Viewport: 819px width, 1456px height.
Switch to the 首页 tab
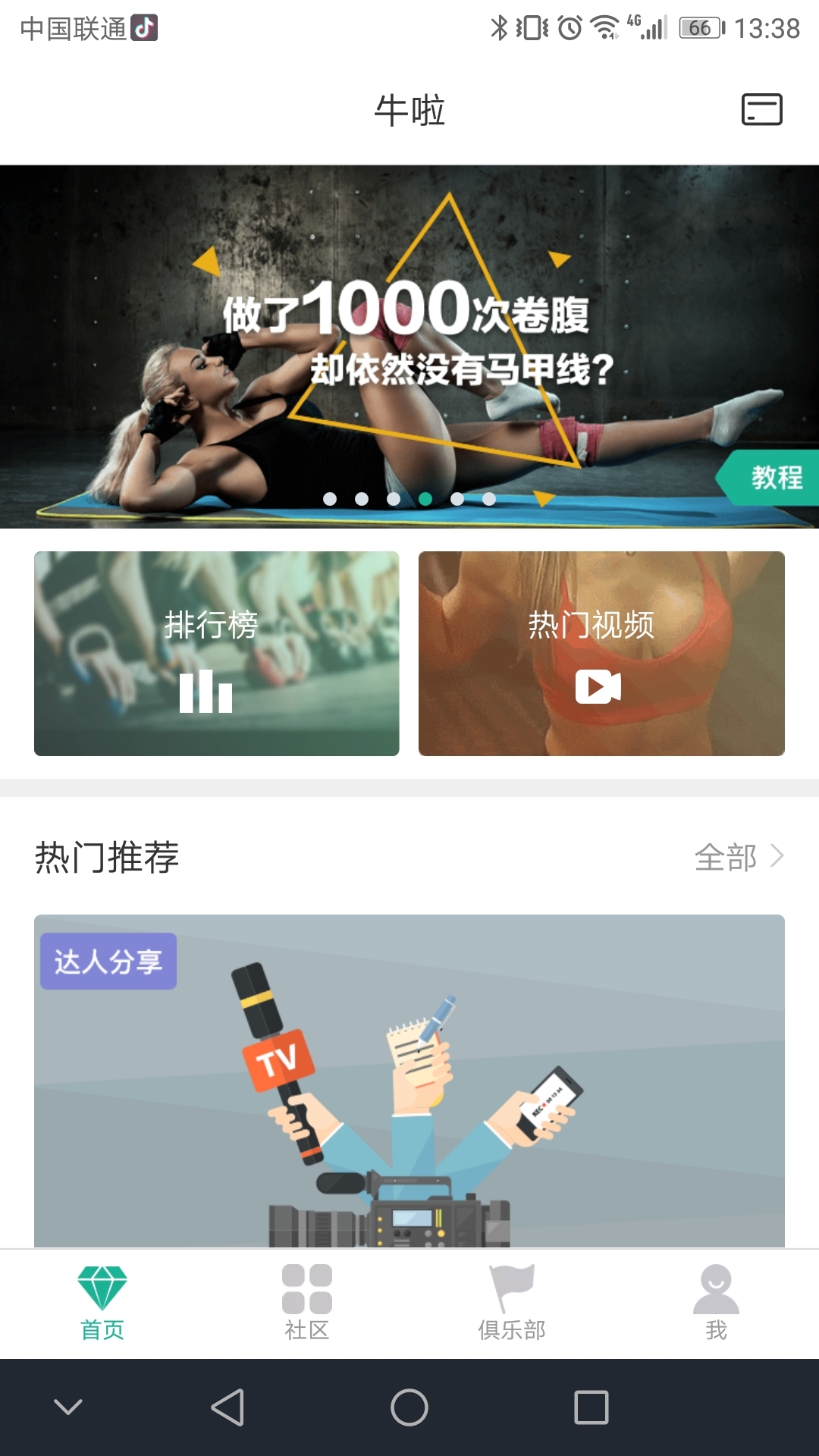click(x=102, y=1303)
